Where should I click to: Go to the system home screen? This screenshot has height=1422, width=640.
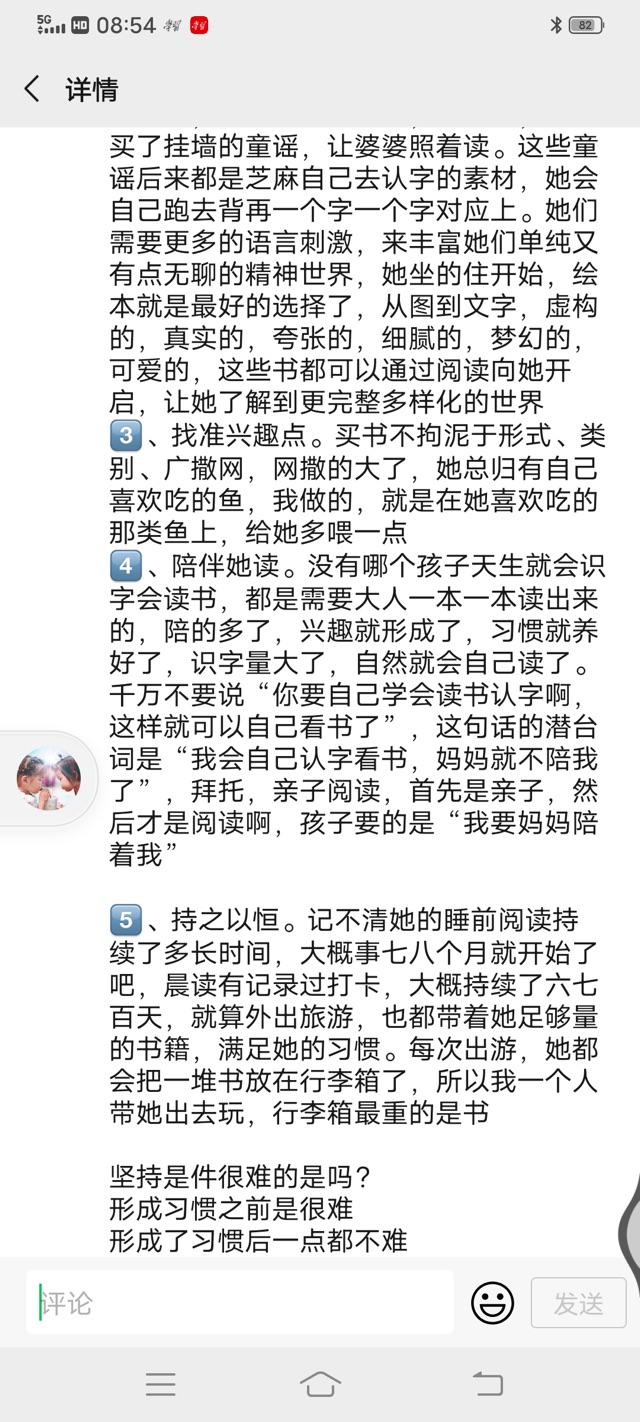[x=320, y=1384]
